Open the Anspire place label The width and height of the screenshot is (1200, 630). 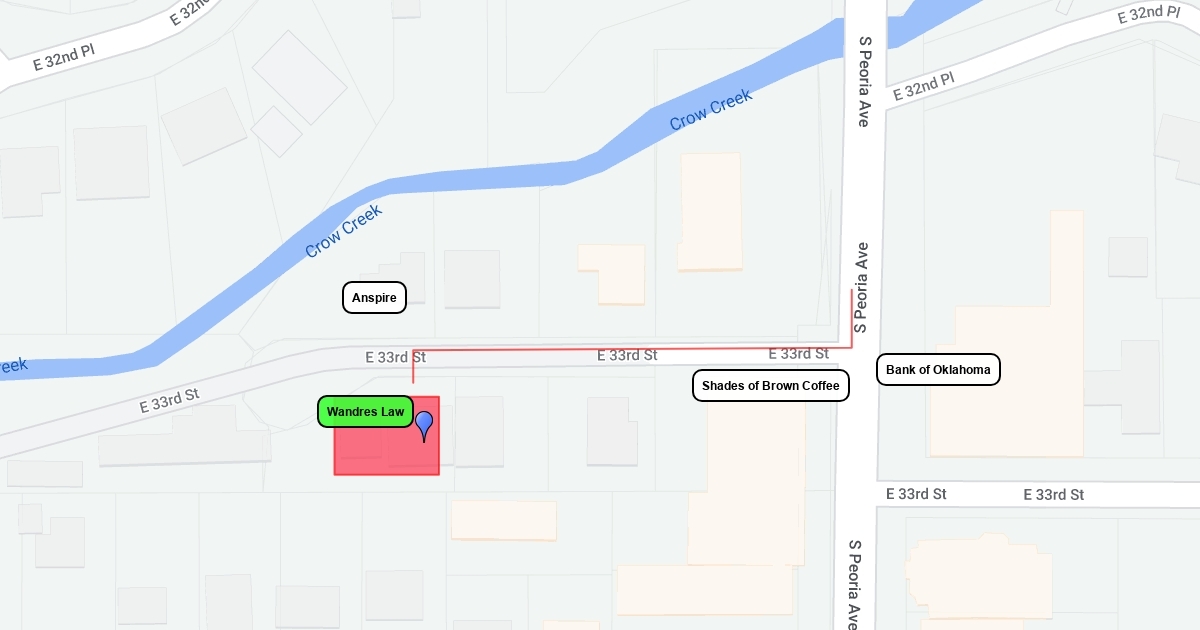pyautogui.click(x=375, y=298)
